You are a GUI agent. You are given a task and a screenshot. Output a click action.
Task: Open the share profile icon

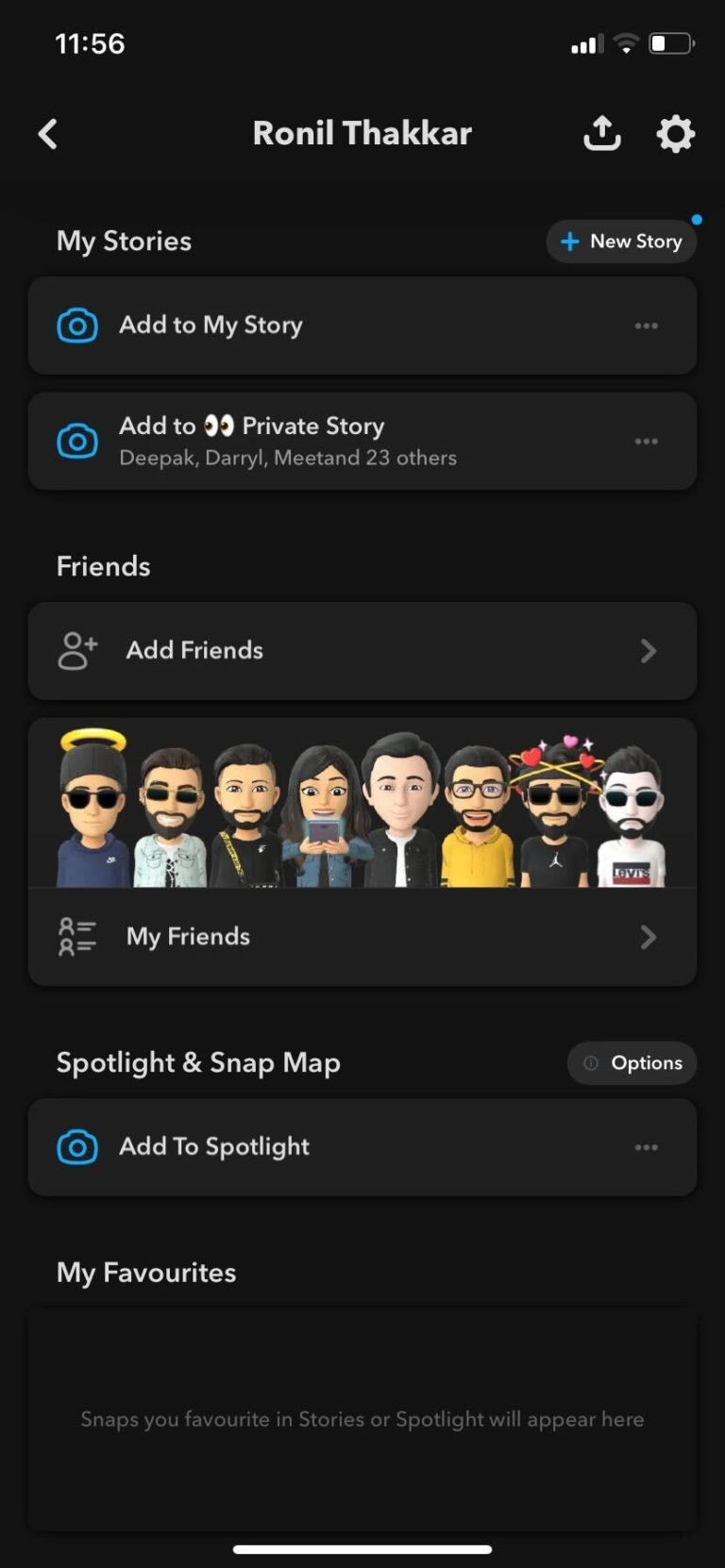click(x=602, y=133)
